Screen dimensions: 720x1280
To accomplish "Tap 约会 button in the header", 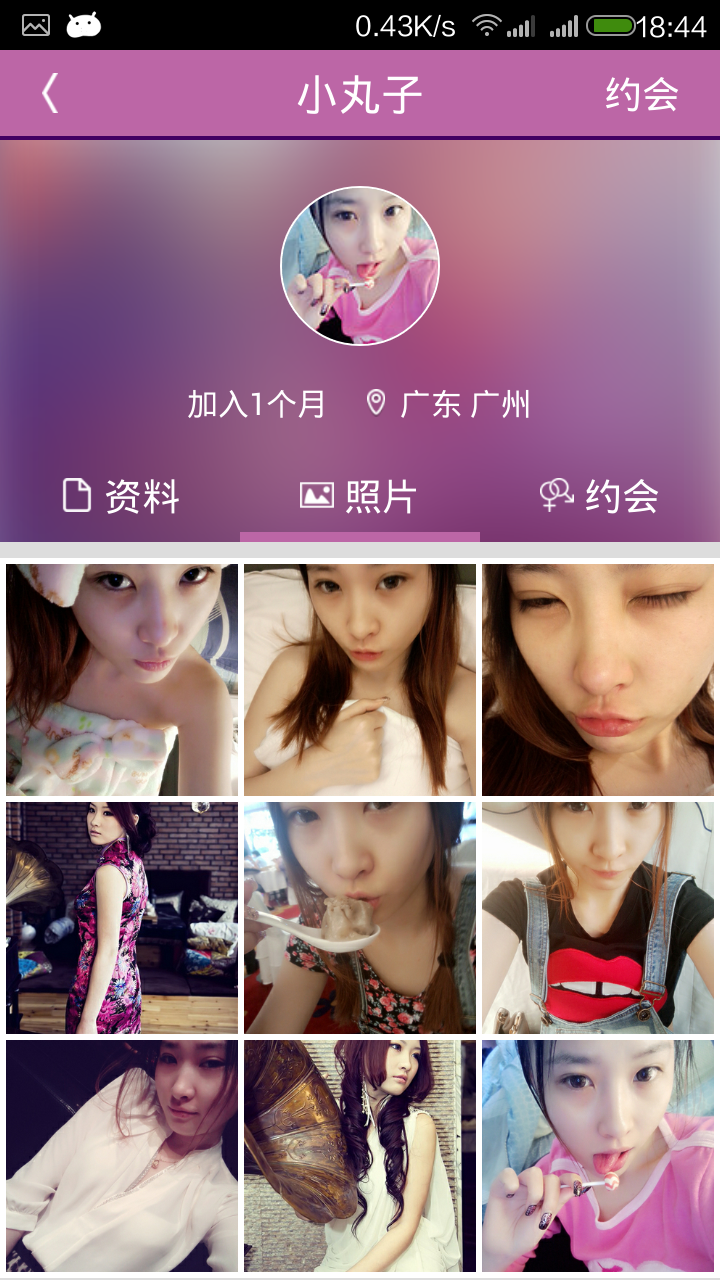I will (x=641, y=95).
